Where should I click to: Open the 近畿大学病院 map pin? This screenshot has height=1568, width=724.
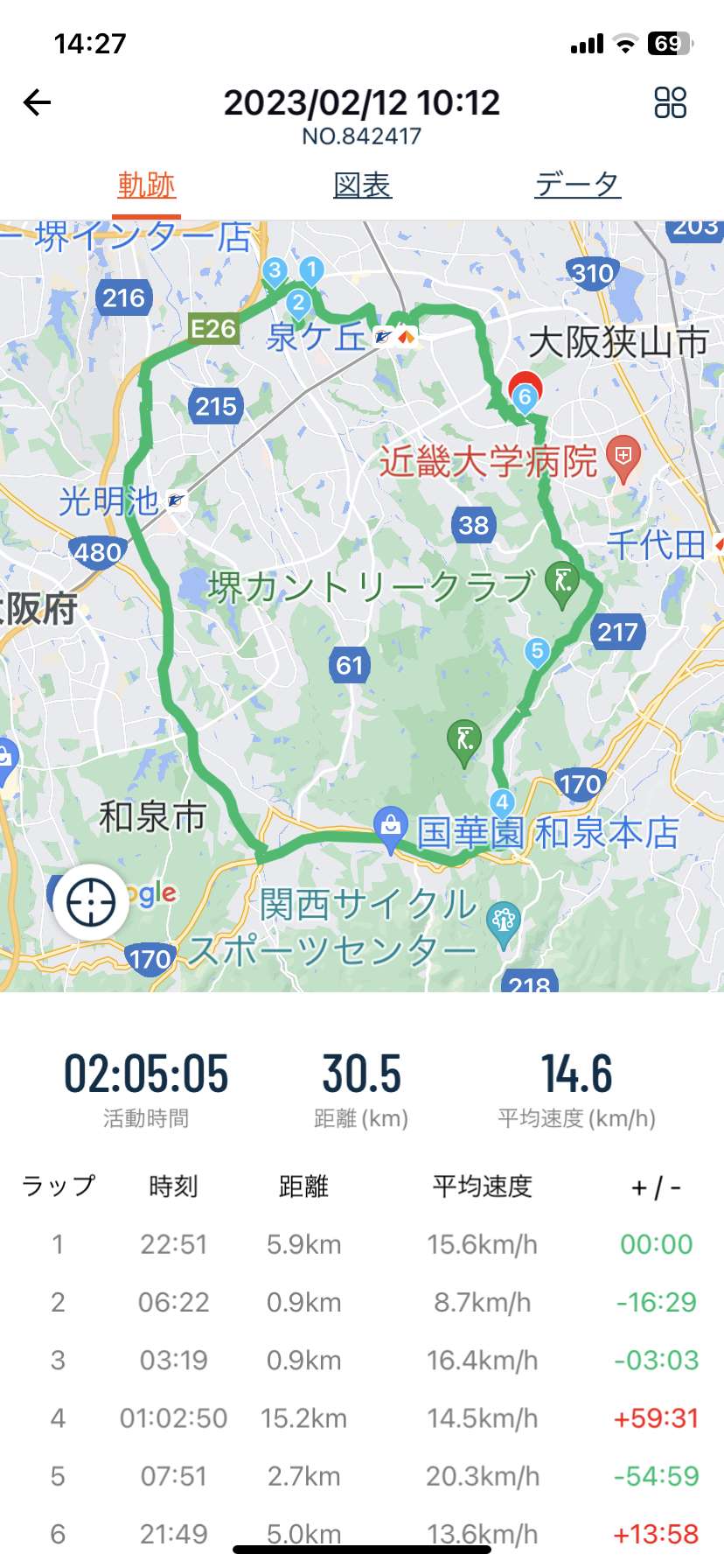coord(623,458)
